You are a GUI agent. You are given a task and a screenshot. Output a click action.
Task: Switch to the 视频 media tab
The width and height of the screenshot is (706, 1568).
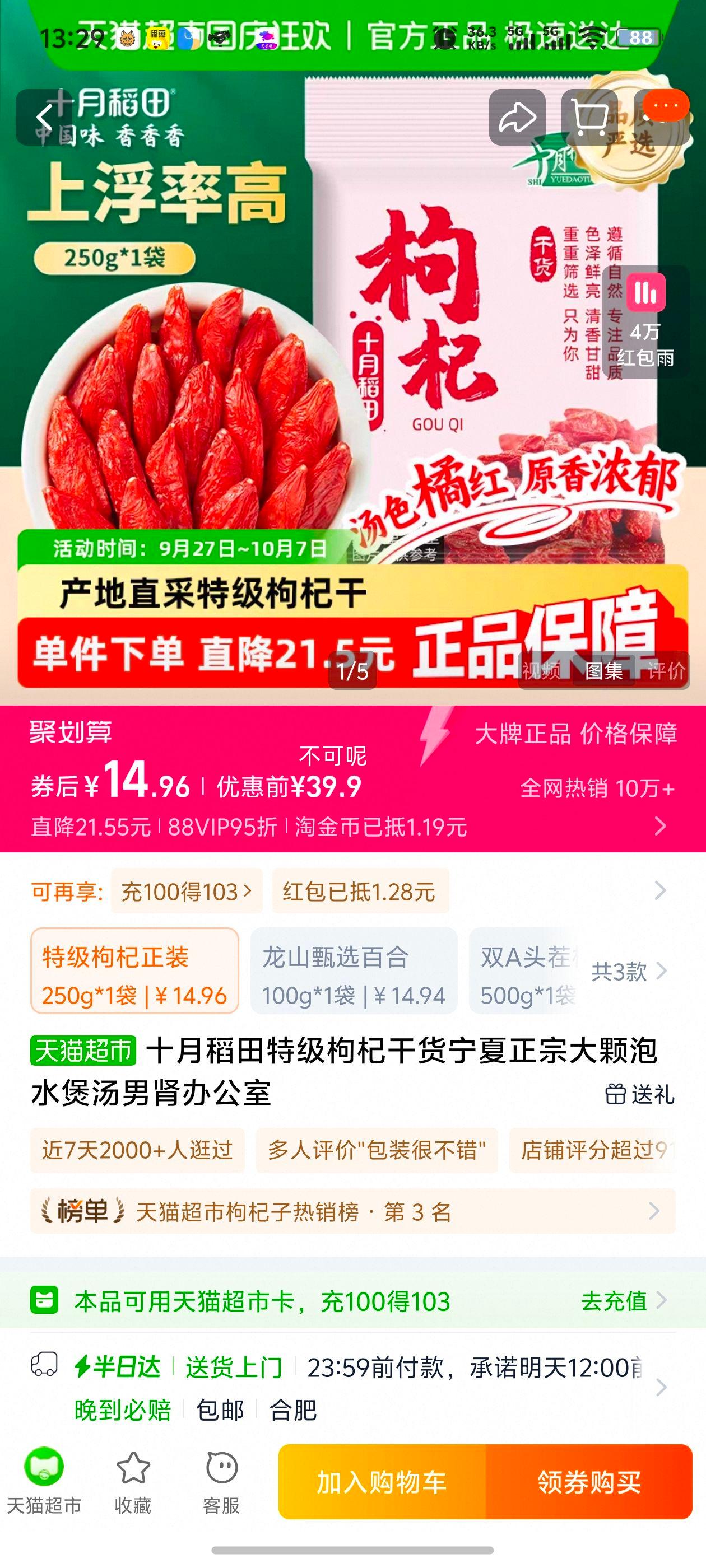click(541, 670)
